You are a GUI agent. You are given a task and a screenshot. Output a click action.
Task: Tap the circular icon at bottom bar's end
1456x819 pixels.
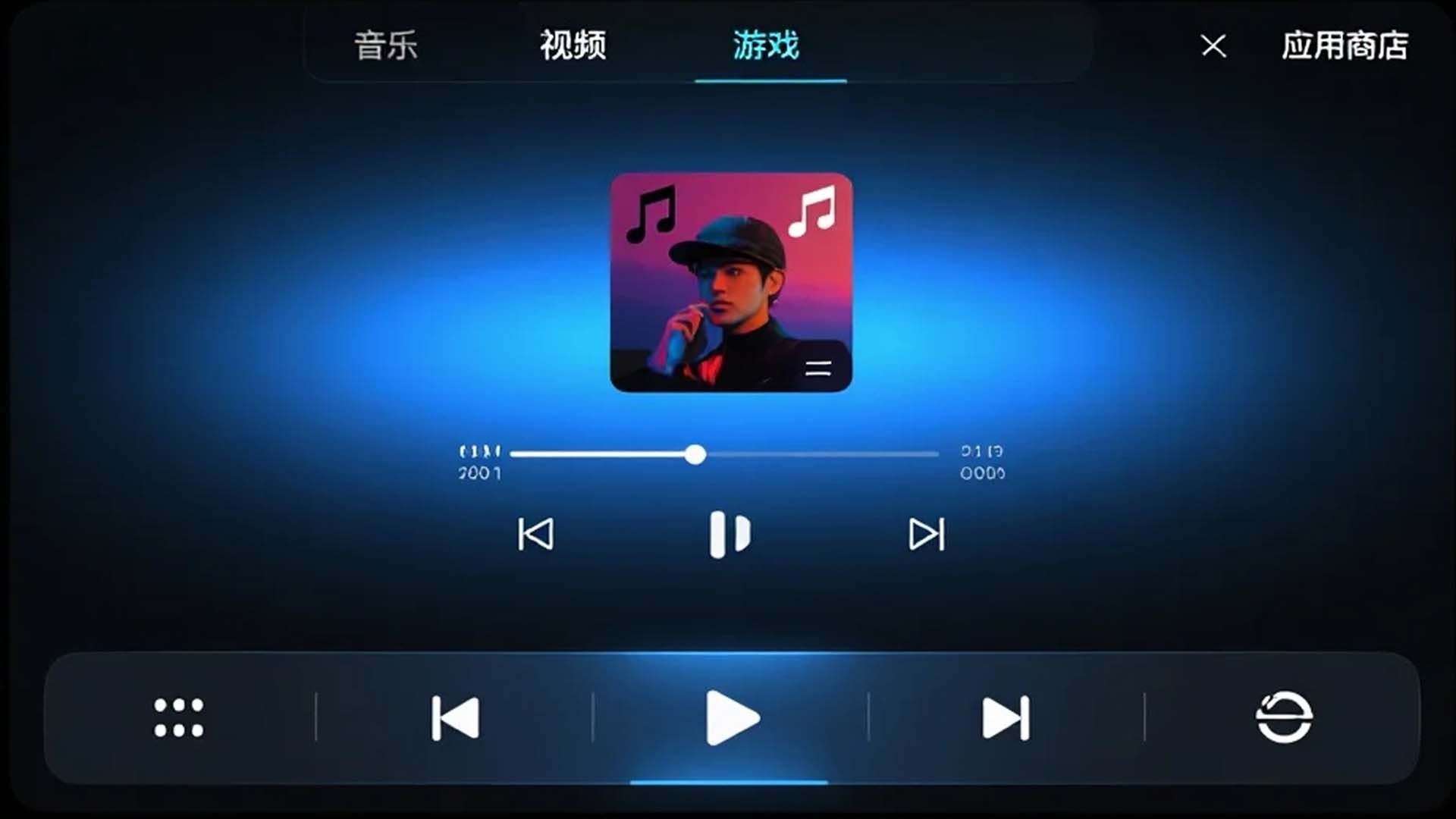(1284, 717)
